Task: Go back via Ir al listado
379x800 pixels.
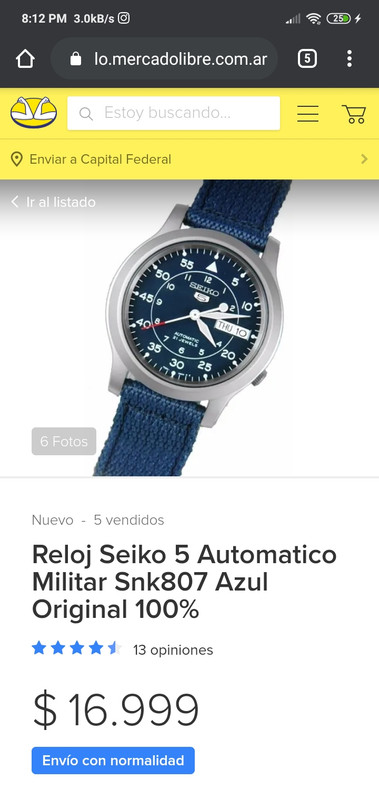Action: click(54, 202)
